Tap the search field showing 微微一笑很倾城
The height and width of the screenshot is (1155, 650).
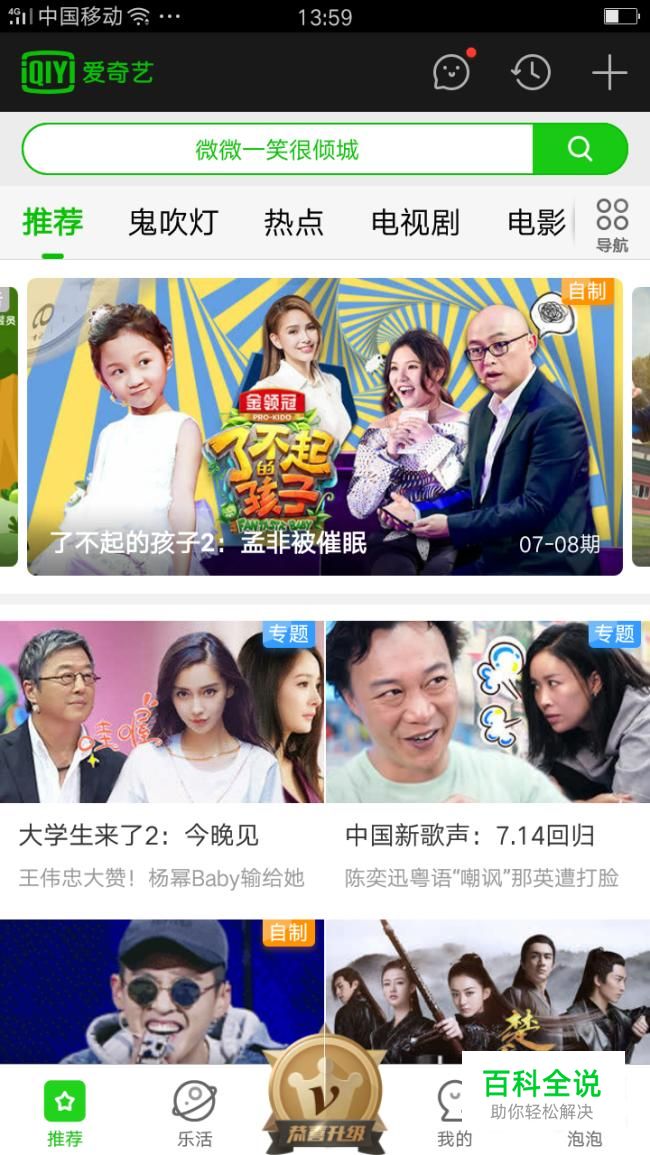point(278,150)
